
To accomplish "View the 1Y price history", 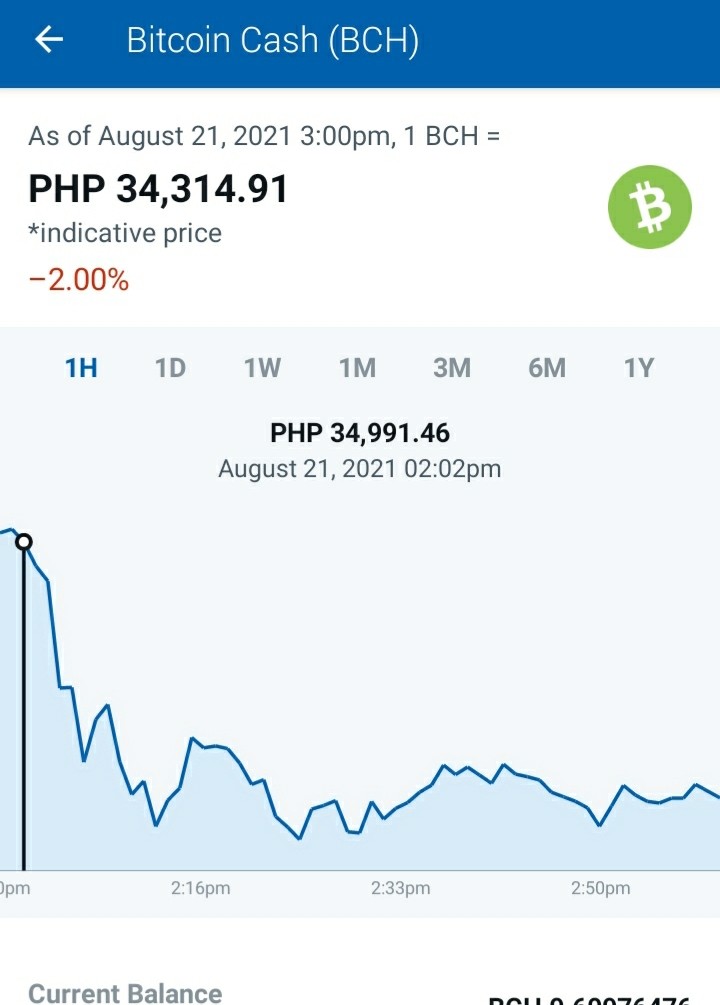I will coord(639,368).
